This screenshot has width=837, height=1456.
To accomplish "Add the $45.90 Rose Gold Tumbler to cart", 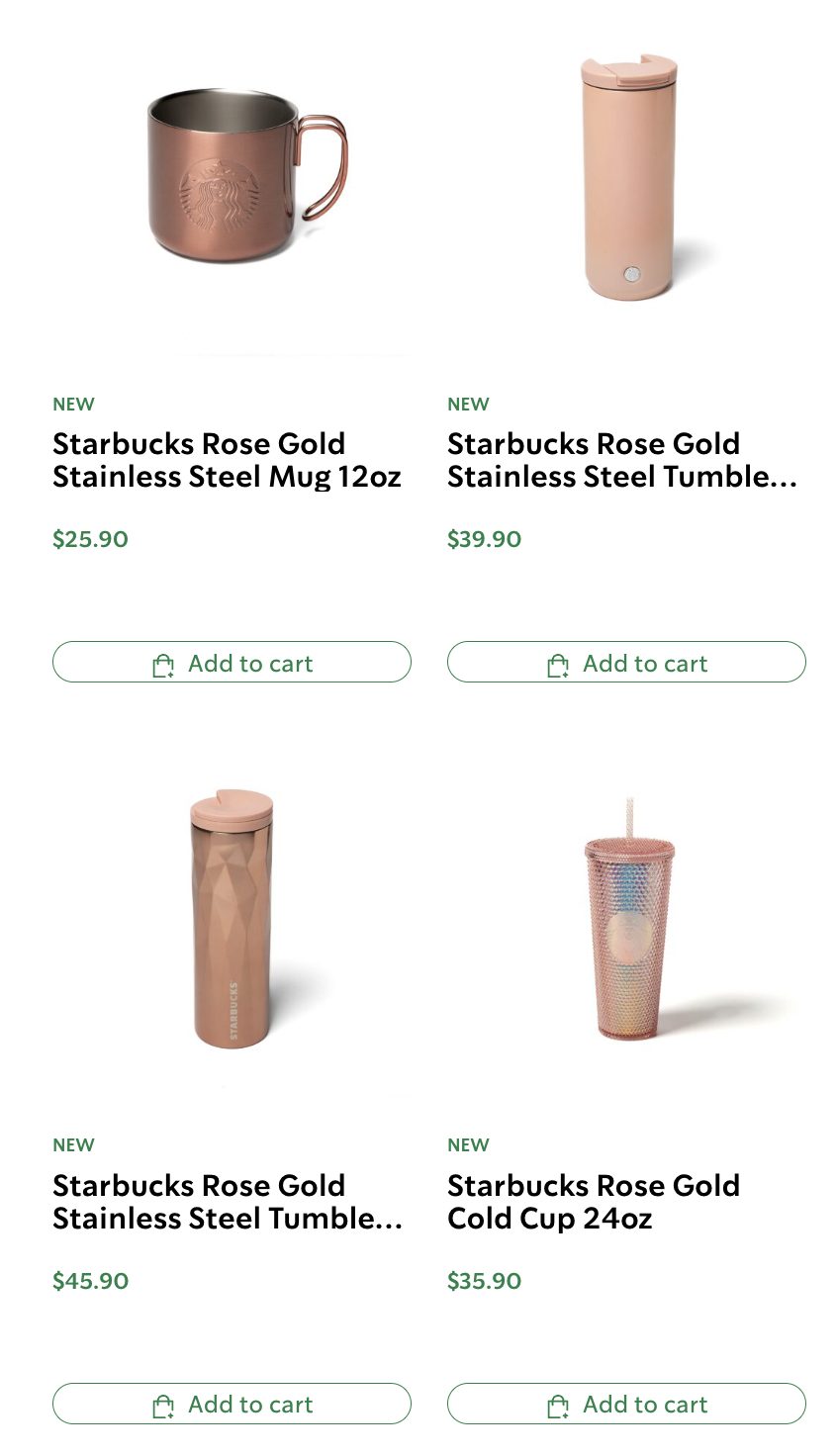I will [232, 1404].
